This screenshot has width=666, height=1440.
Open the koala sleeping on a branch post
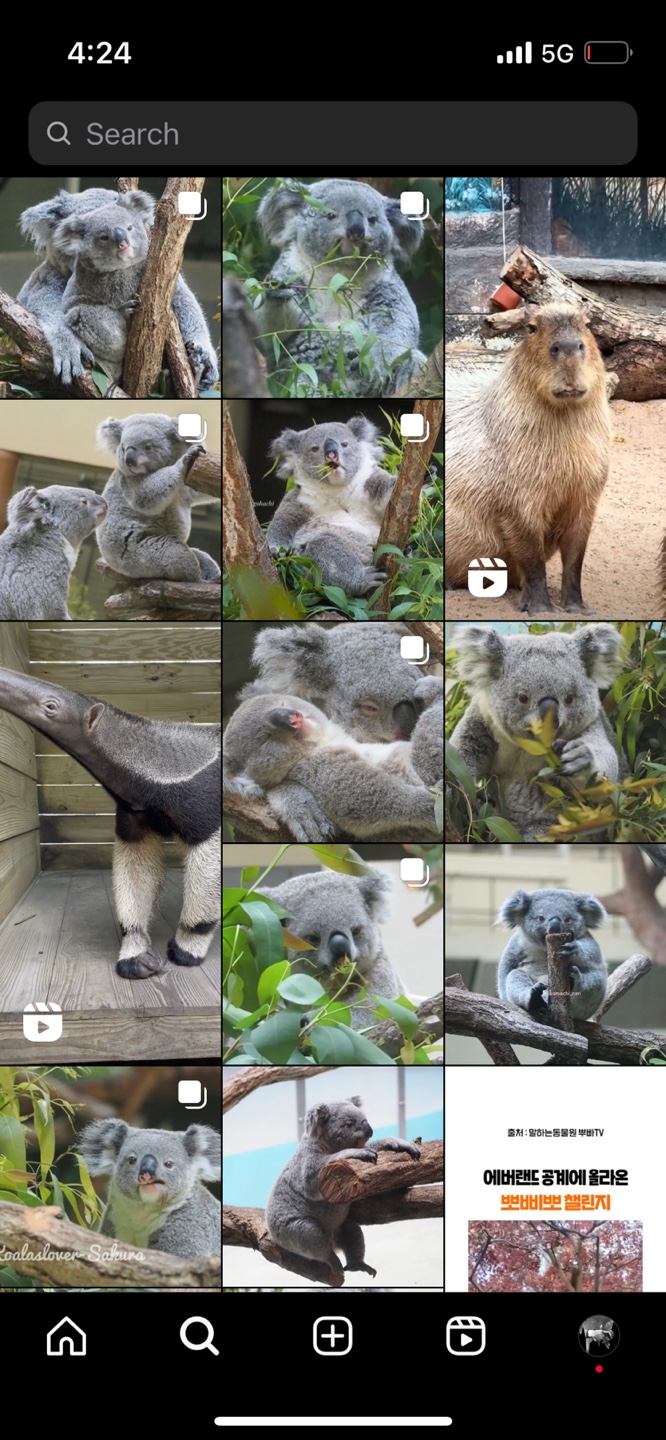(x=332, y=1176)
